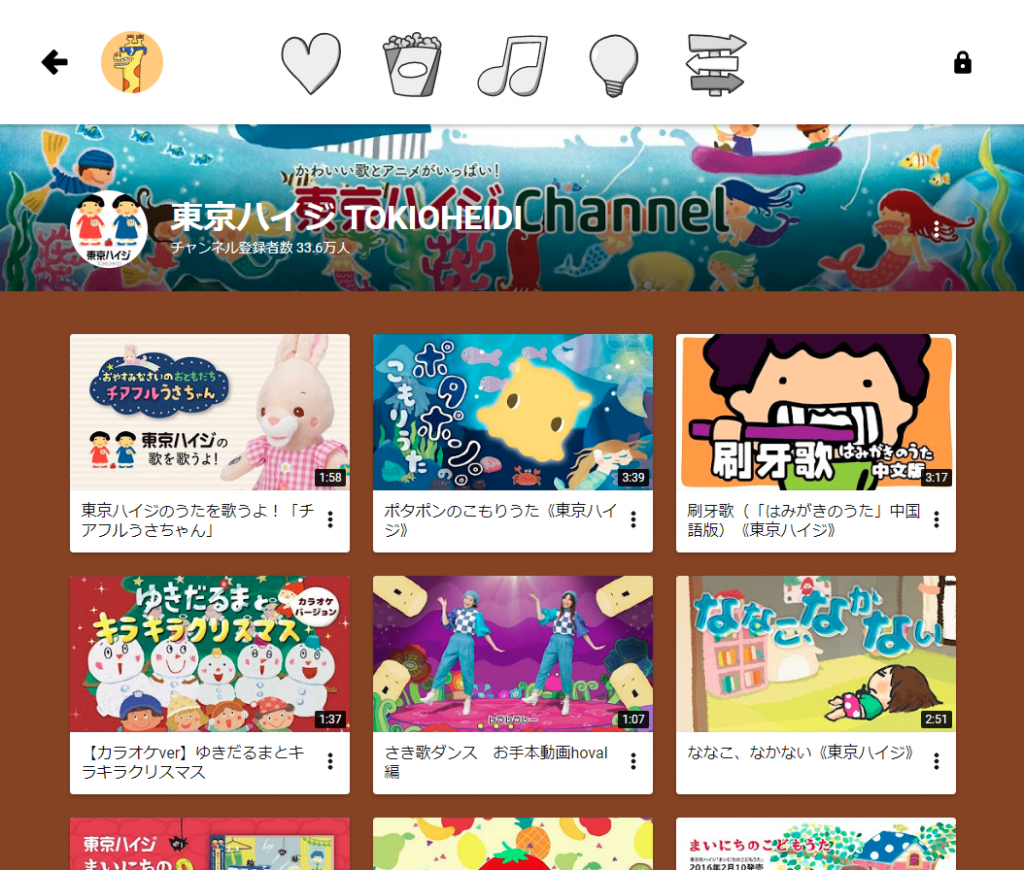The width and height of the screenshot is (1024, 870).
Task: Play ゆきだるまとキラキラクリスマス karaoke video
Action: 210,653
